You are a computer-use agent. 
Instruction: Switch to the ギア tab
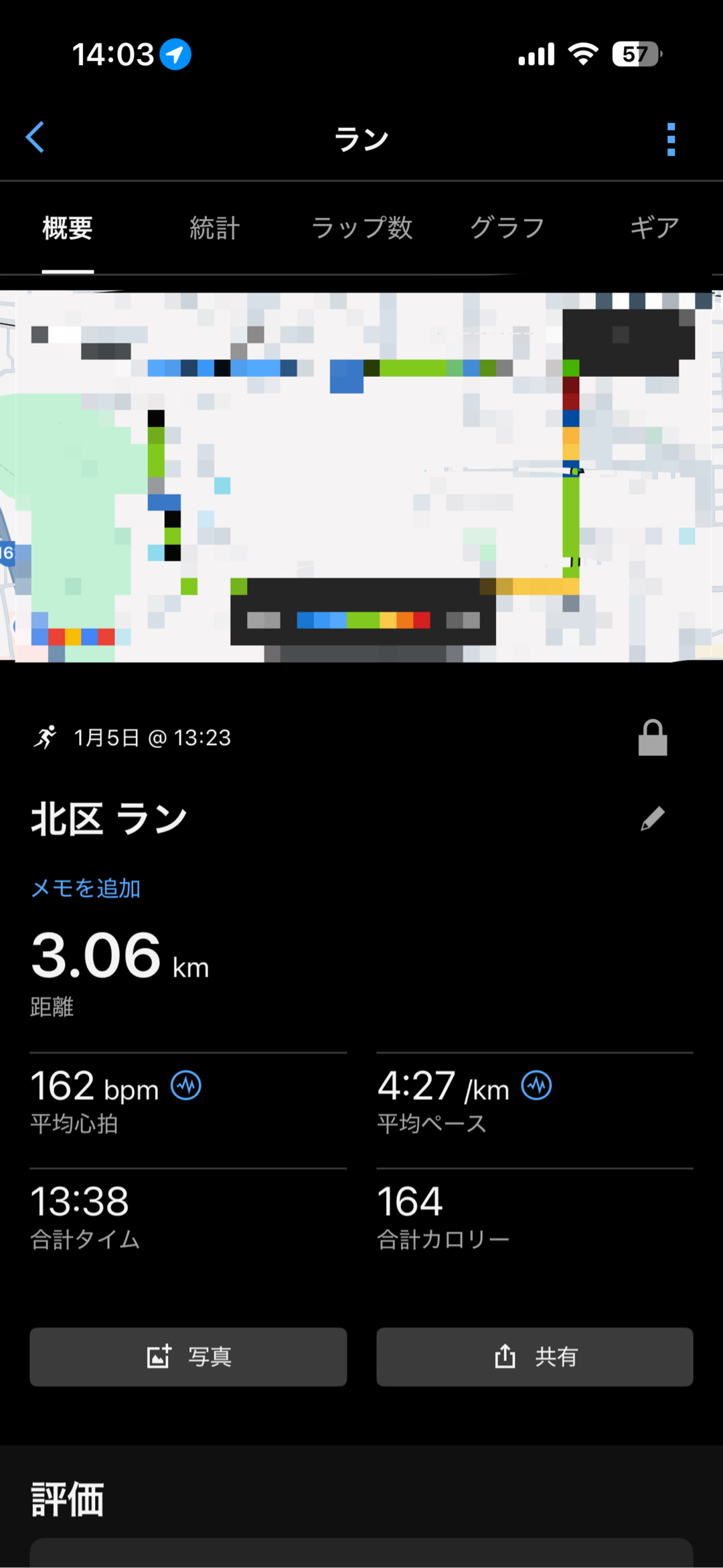(x=654, y=228)
